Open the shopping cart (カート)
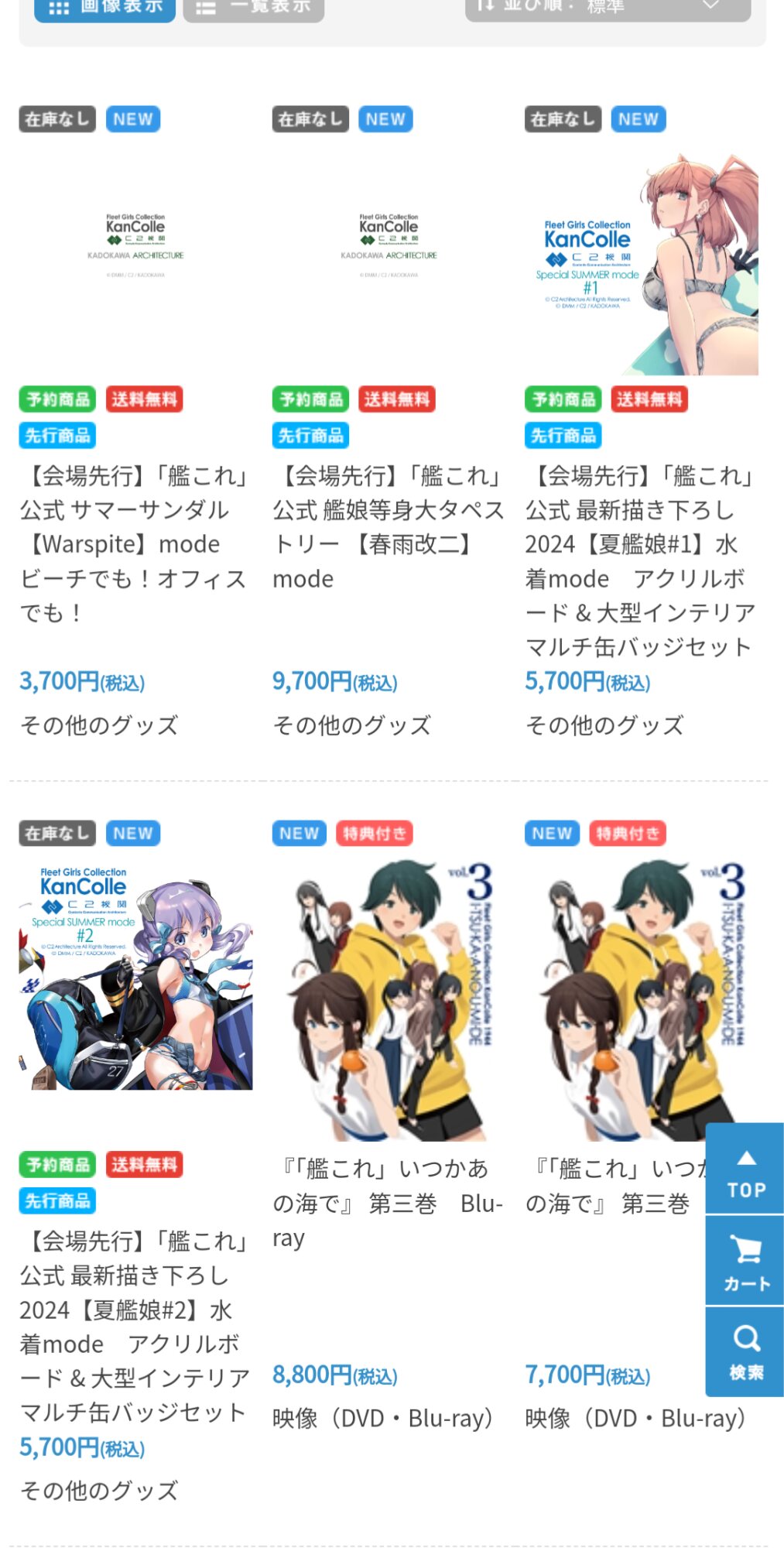 (745, 1261)
